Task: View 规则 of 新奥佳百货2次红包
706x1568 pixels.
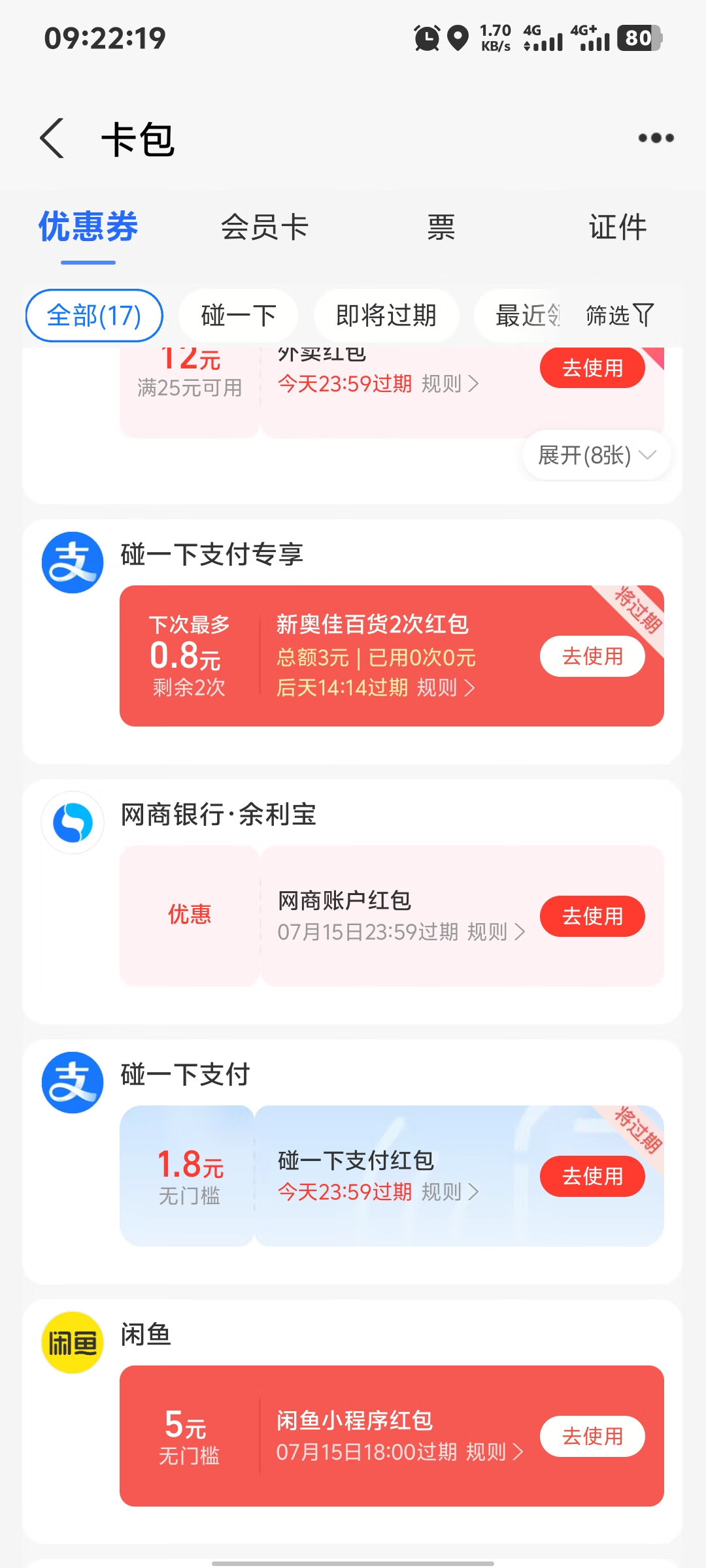Action: click(445, 687)
